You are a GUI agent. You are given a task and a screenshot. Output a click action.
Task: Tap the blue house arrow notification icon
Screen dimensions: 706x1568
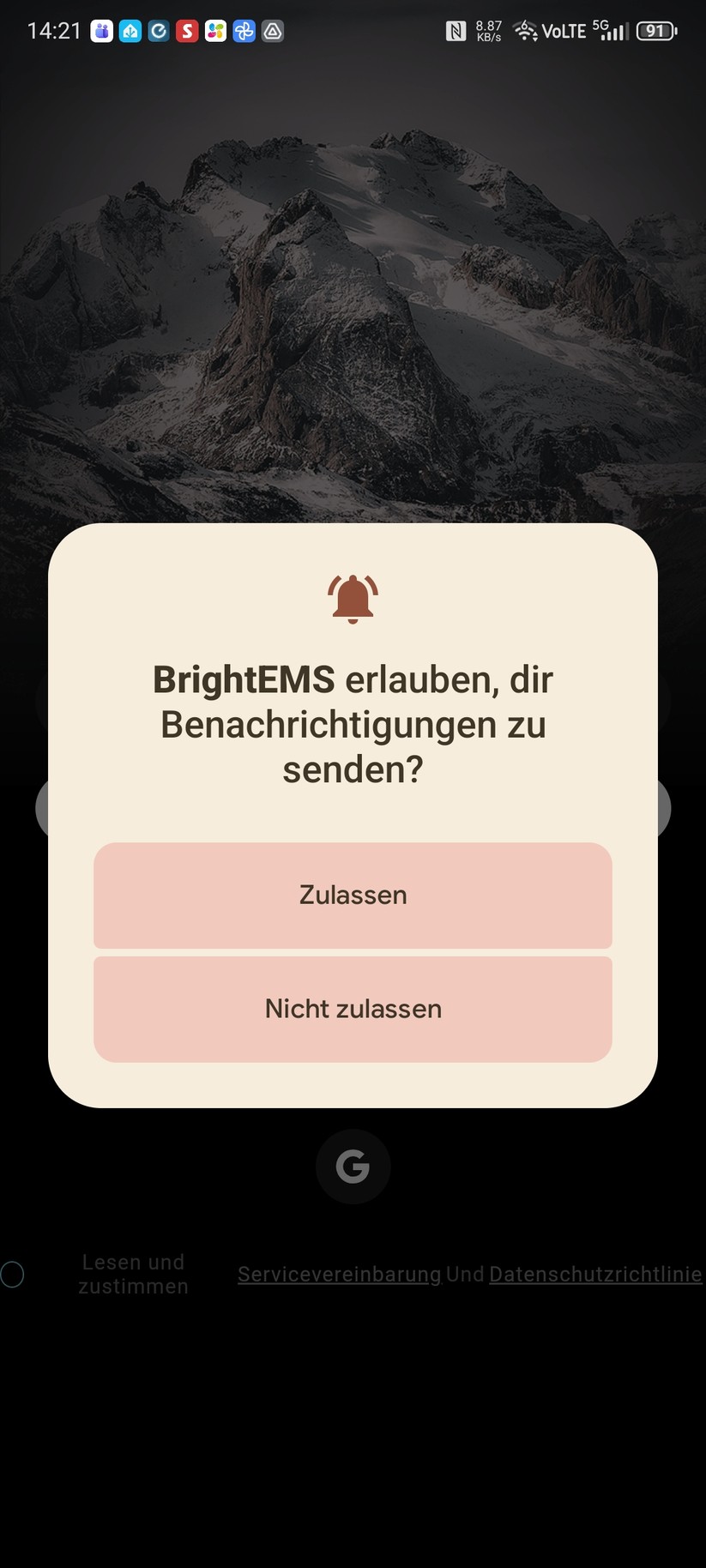pyautogui.click(x=130, y=31)
